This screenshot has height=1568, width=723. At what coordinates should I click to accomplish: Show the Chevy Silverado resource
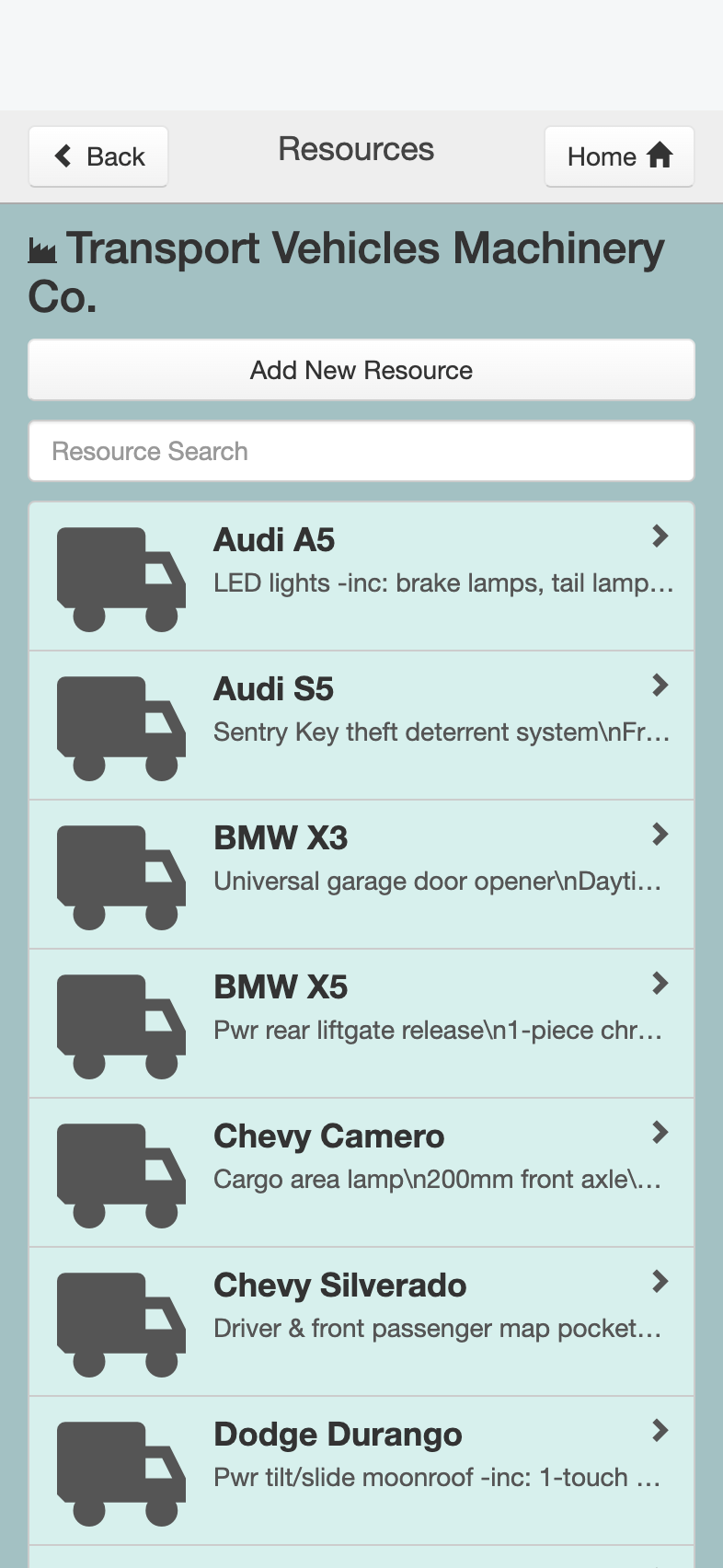click(x=361, y=1321)
